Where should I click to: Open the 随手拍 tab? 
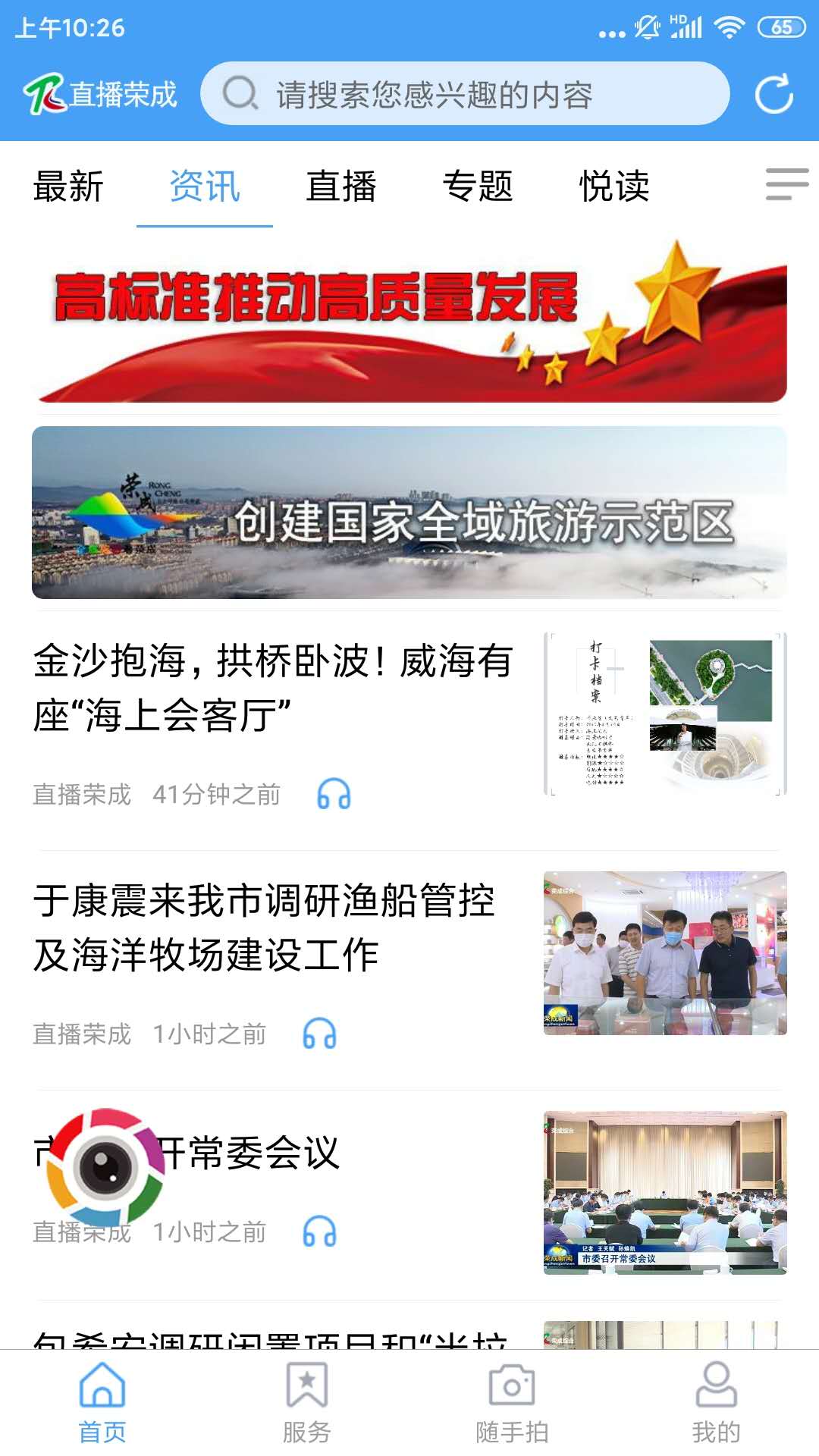[512, 1402]
